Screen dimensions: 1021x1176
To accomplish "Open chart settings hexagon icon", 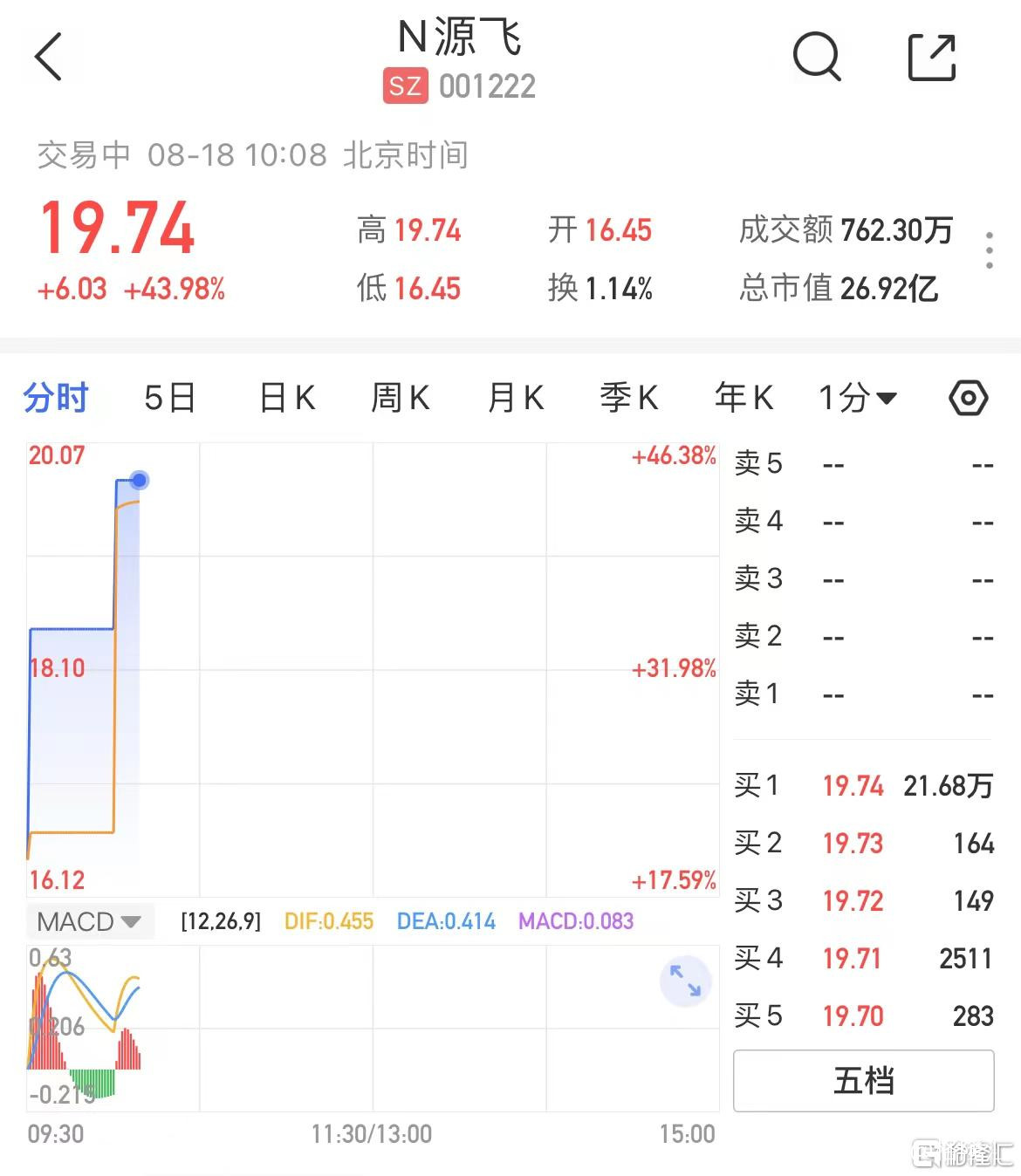I will coord(968,399).
